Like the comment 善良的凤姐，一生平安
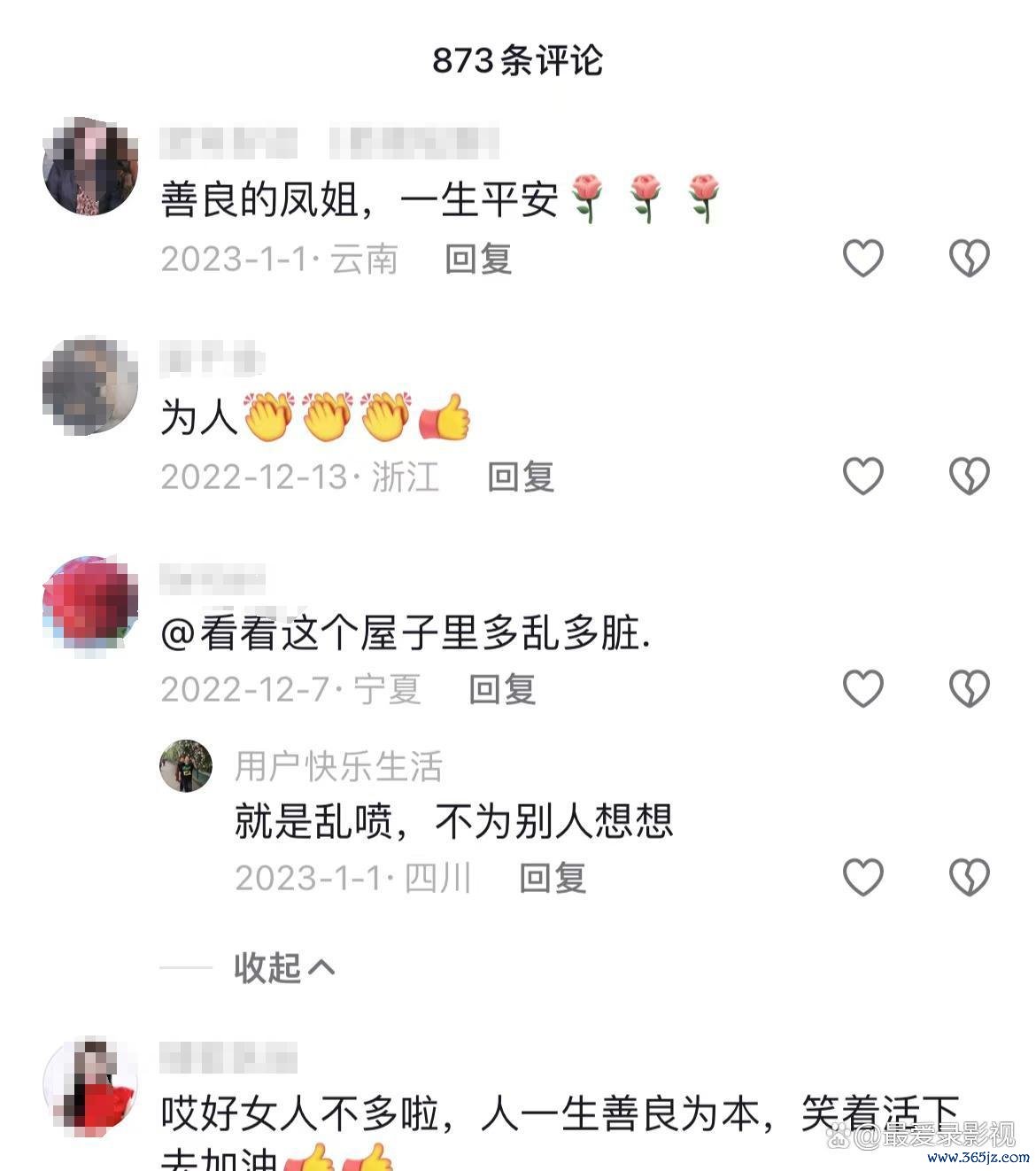Viewport: 1036px width, 1171px height. 862,259
